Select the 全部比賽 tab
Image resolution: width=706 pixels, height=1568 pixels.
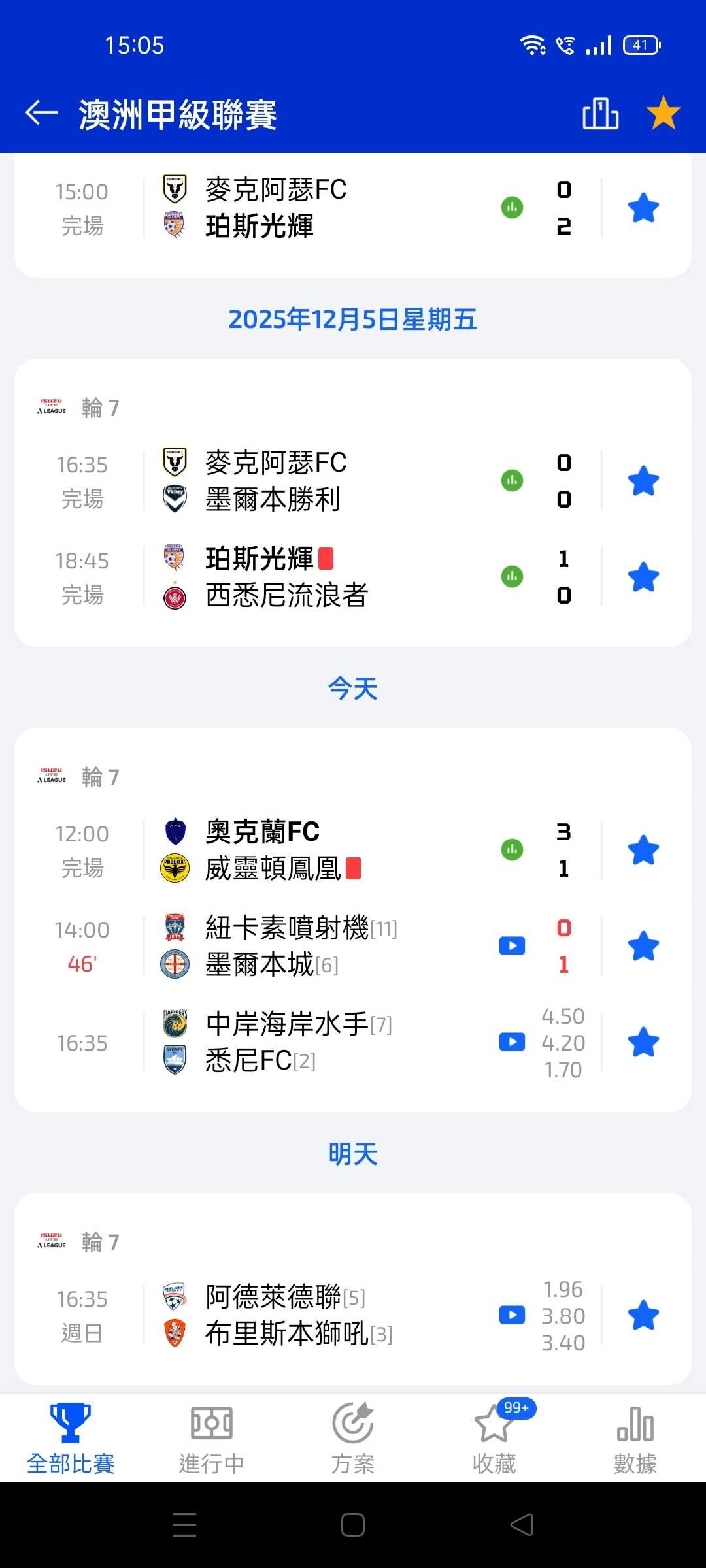pyautogui.click(x=71, y=1439)
